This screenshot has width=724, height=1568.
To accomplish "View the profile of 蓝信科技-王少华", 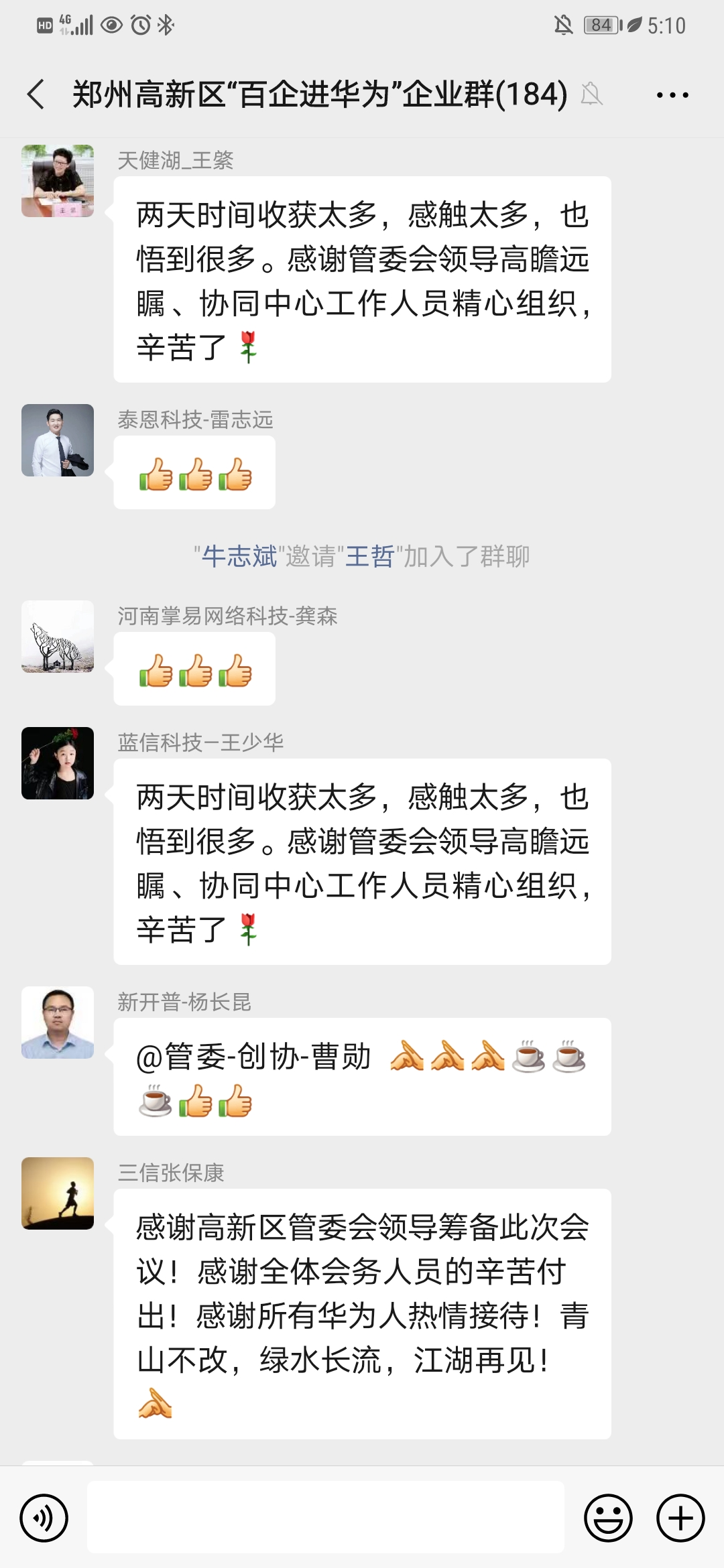I will tap(58, 763).
